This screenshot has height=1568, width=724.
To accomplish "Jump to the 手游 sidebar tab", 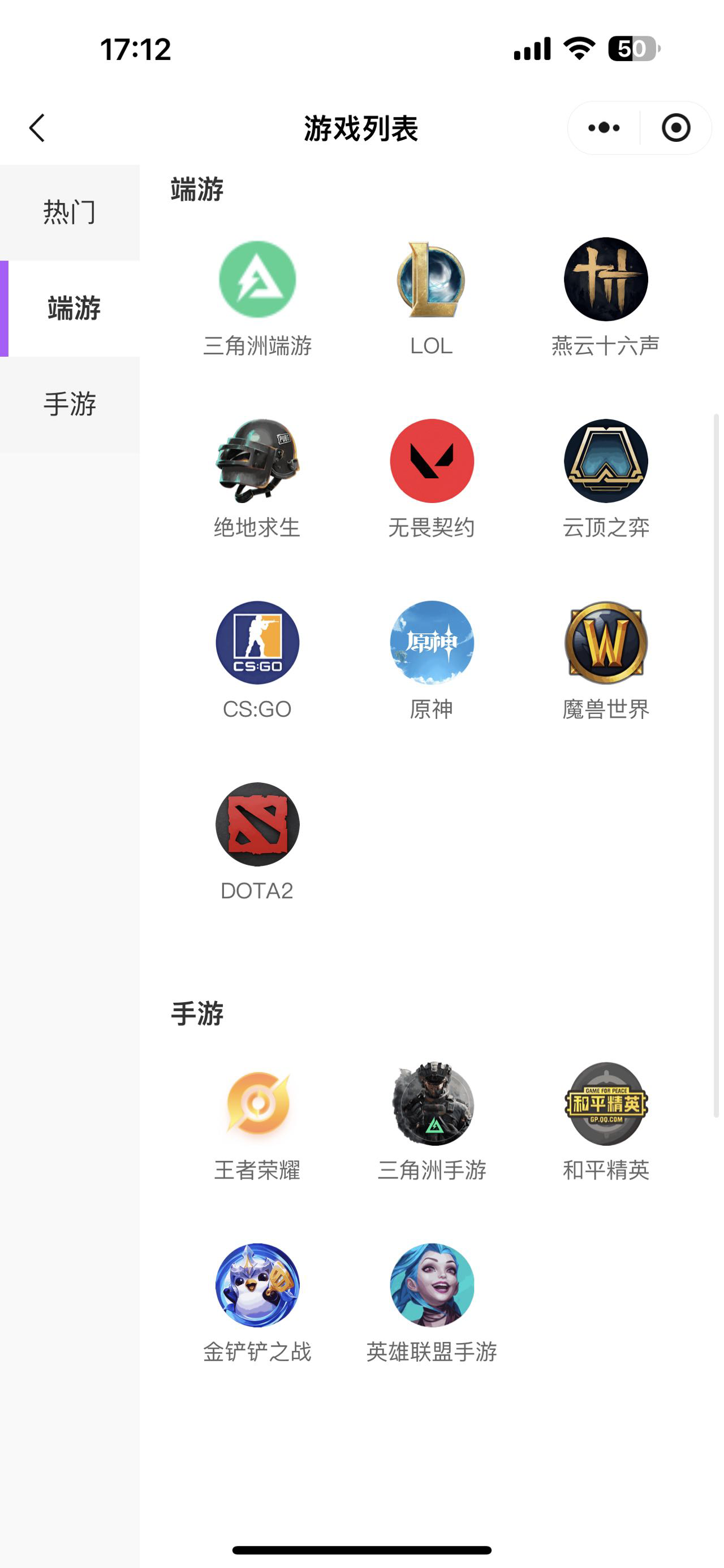I will (x=70, y=404).
